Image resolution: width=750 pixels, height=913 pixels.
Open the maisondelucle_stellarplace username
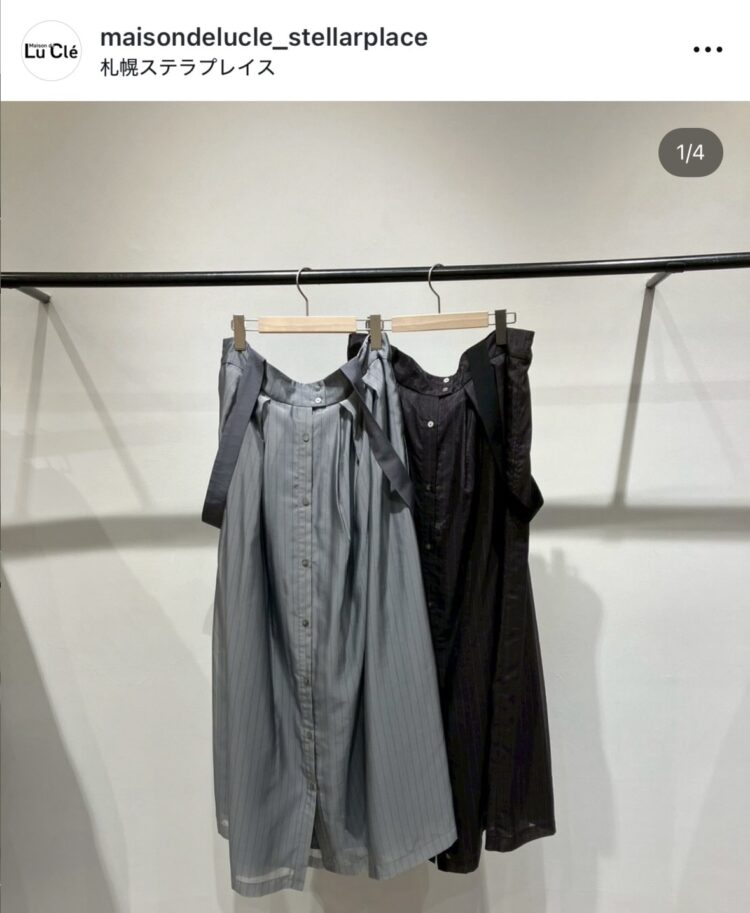pyautogui.click(x=264, y=37)
